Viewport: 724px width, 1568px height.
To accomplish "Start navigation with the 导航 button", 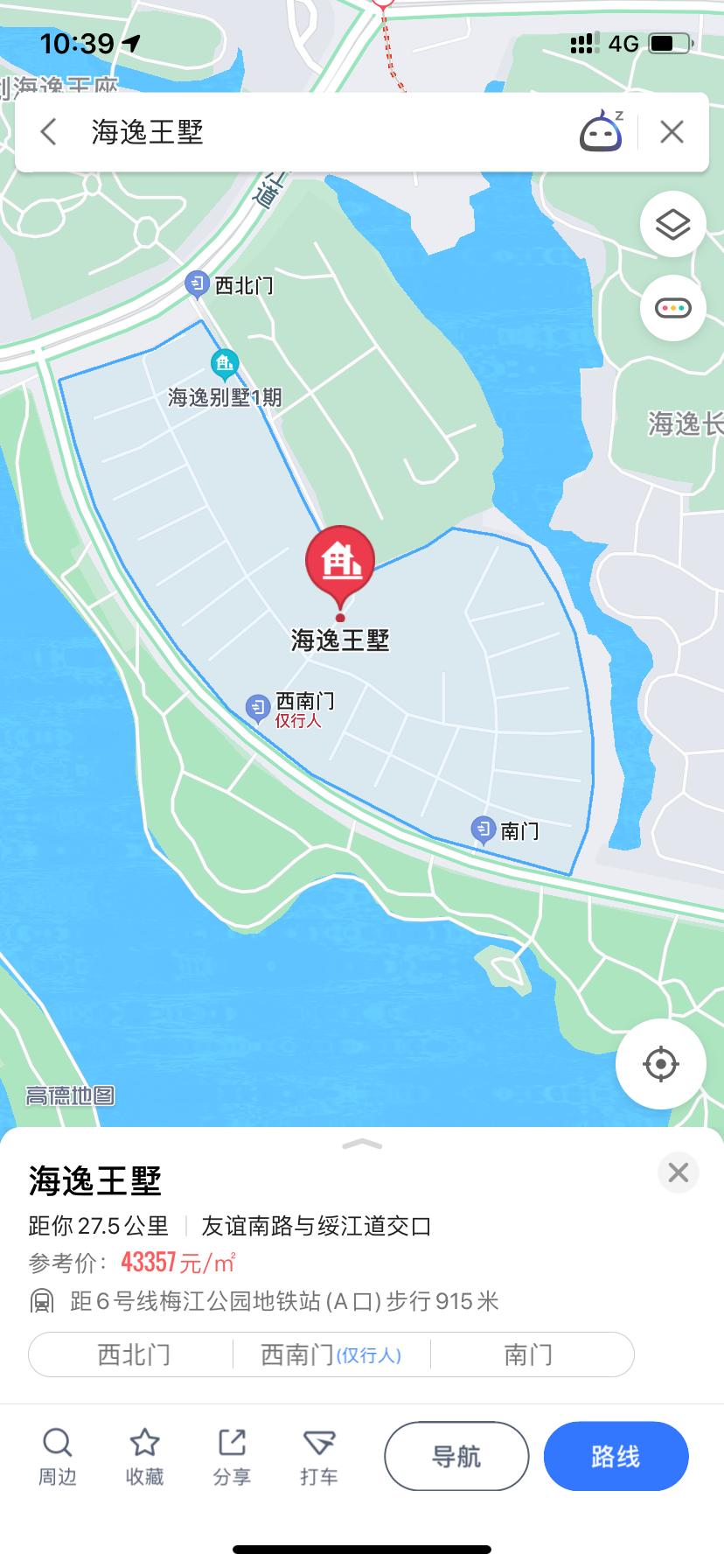I will pos(456,1455).
